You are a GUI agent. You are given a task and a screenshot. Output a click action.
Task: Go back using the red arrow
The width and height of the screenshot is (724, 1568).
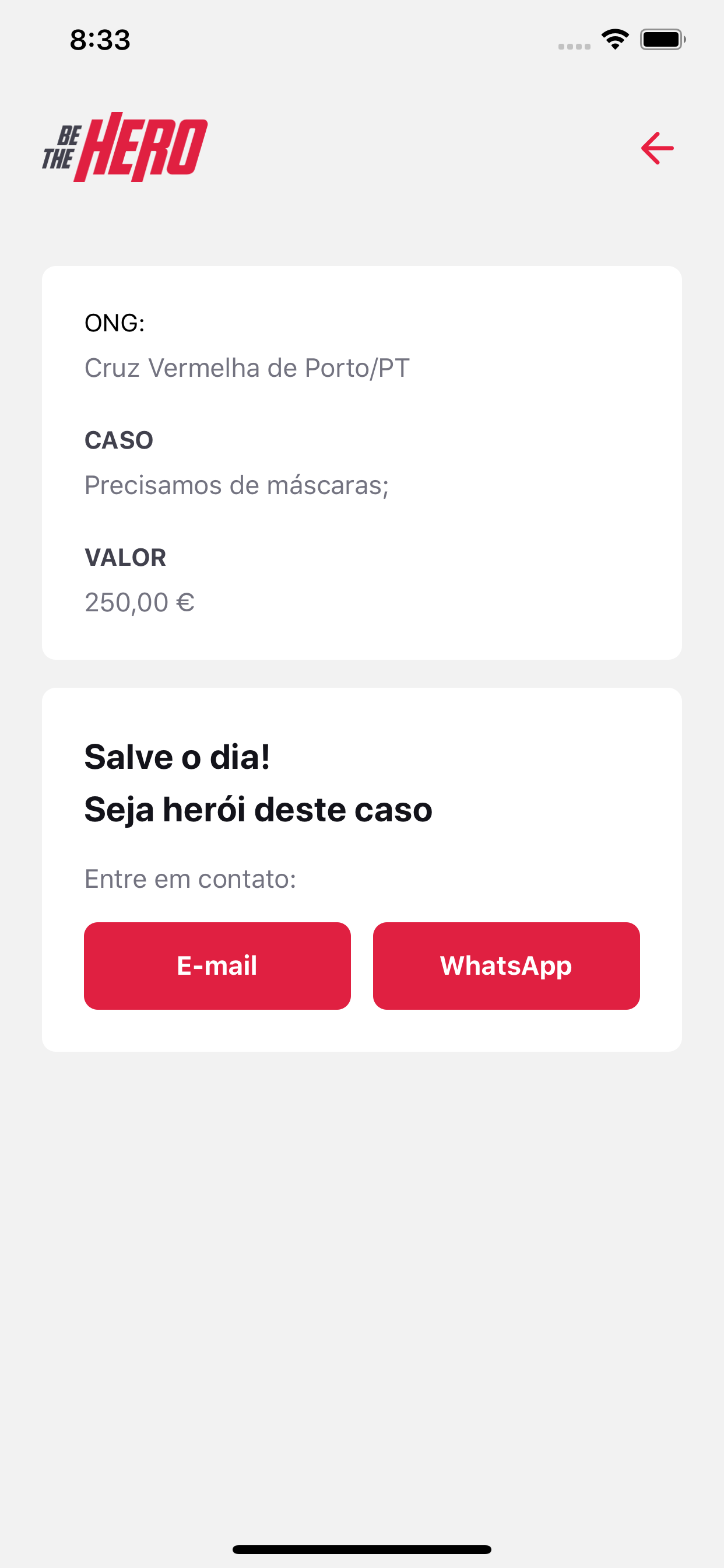[657, 148]
